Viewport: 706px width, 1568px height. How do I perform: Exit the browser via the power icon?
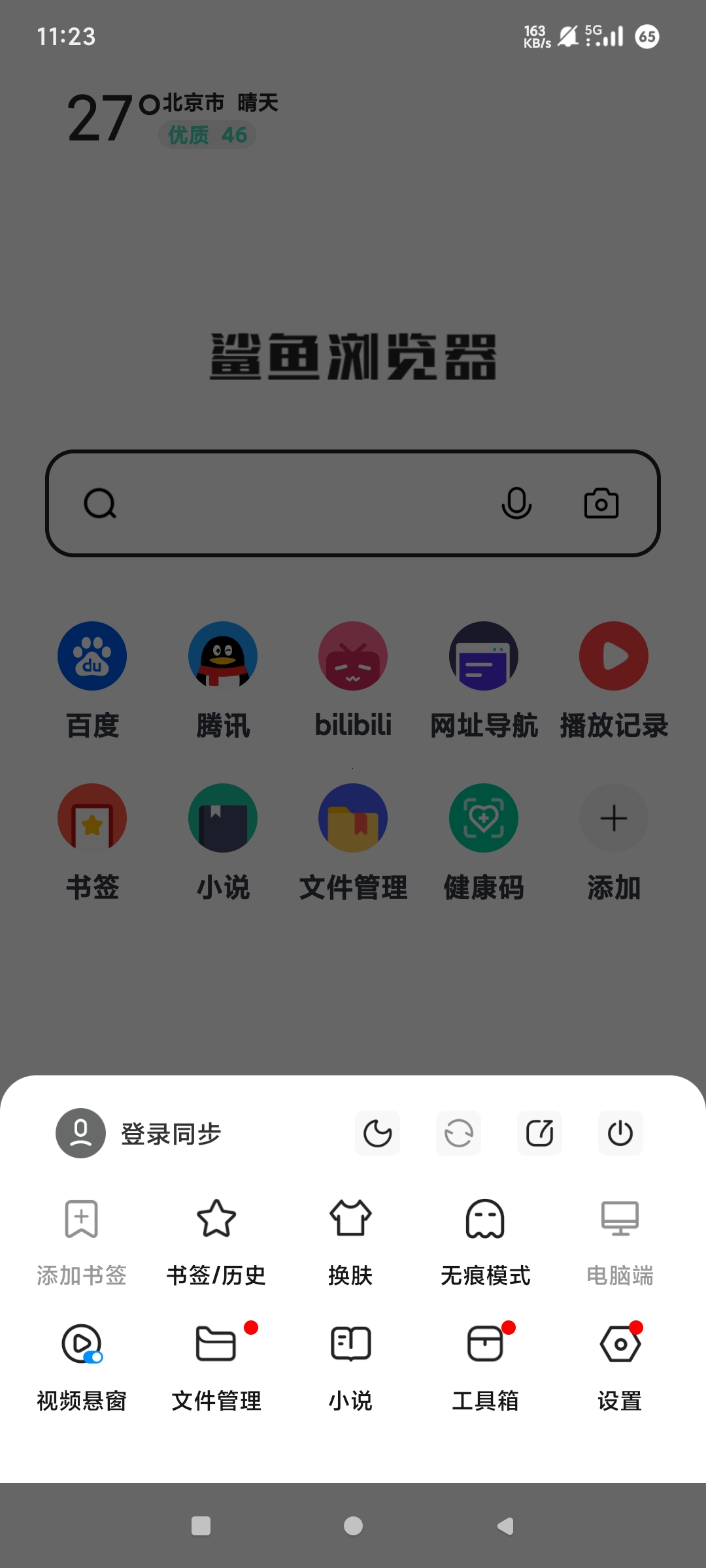pyautogui.click(x=620, y=1134)
